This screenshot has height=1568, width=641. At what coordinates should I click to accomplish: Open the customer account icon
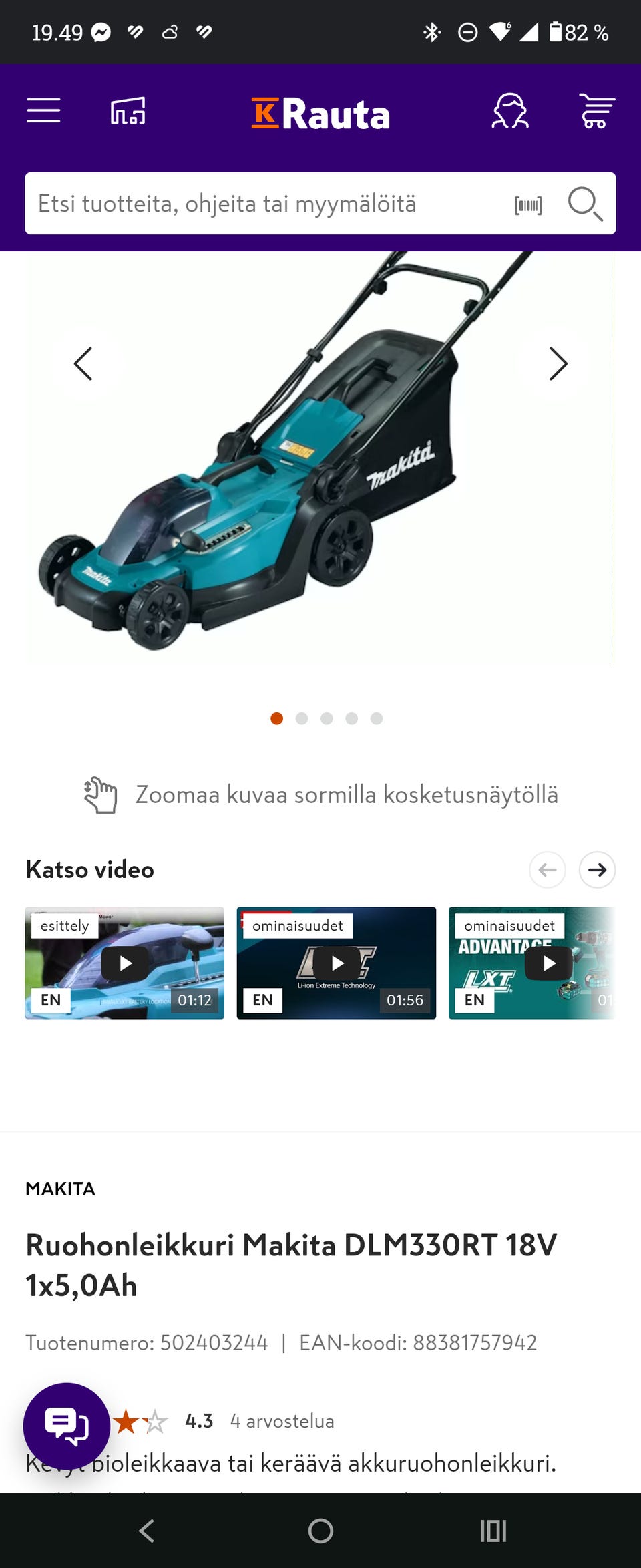(511, 111)
